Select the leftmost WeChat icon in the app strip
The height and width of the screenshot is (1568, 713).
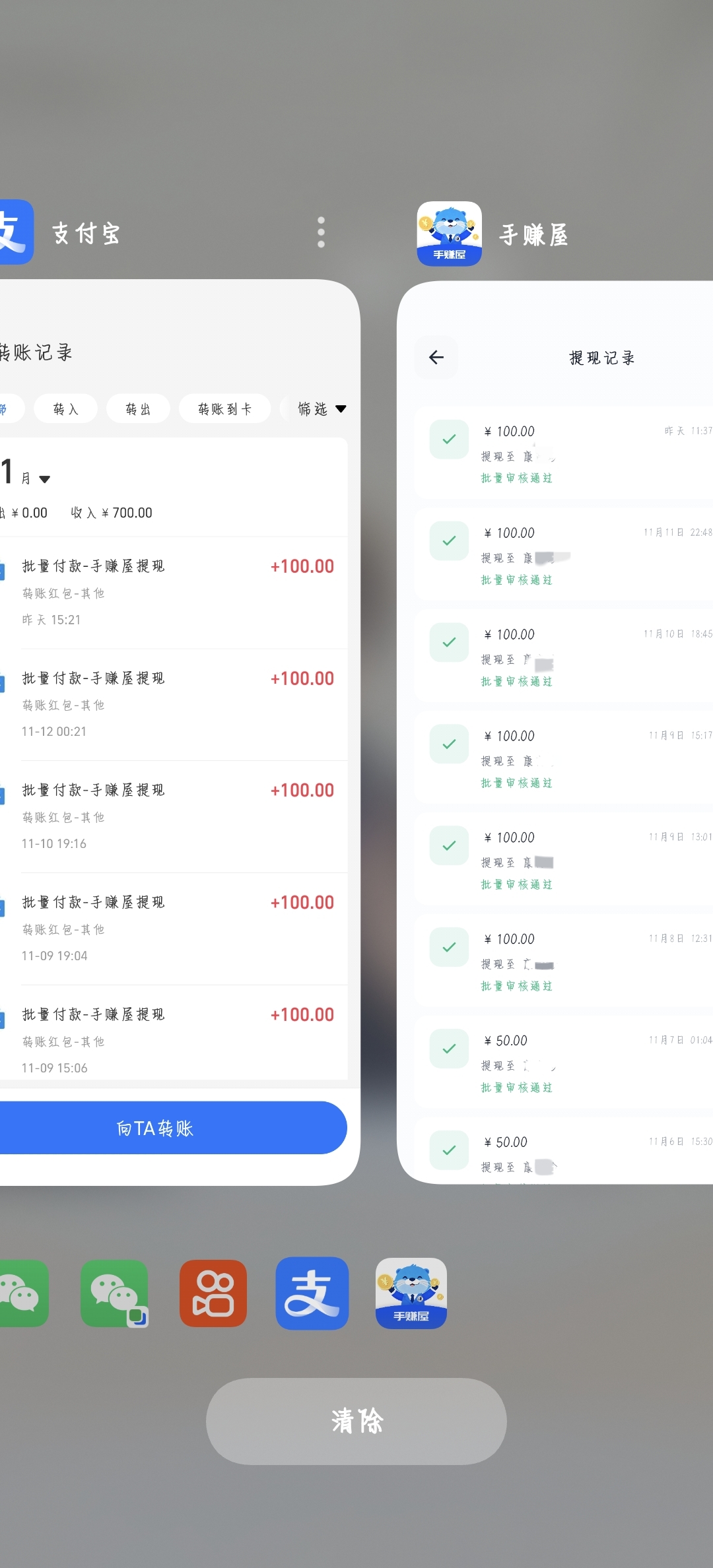(22, 1293)
